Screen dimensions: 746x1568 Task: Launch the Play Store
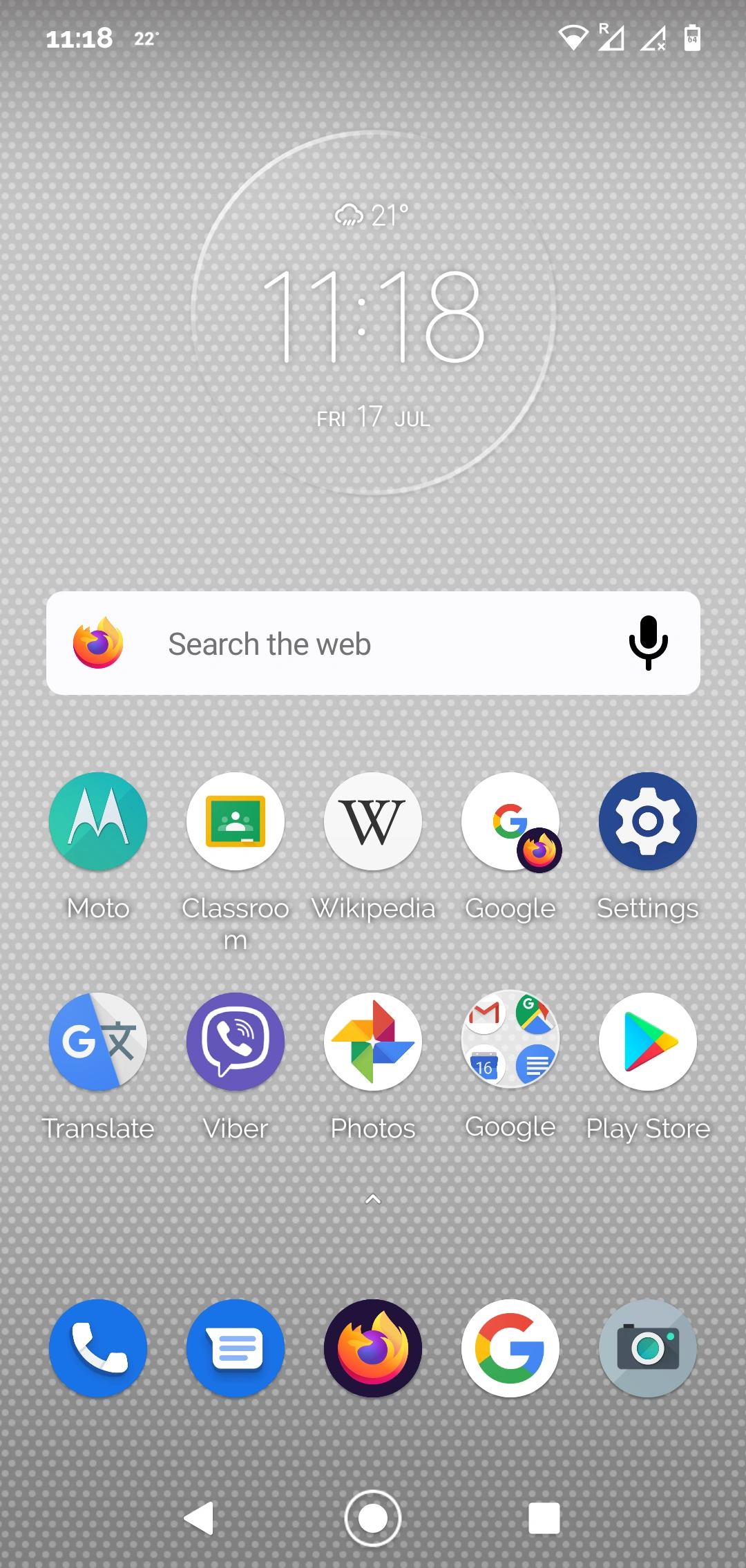pos(648,1042)
